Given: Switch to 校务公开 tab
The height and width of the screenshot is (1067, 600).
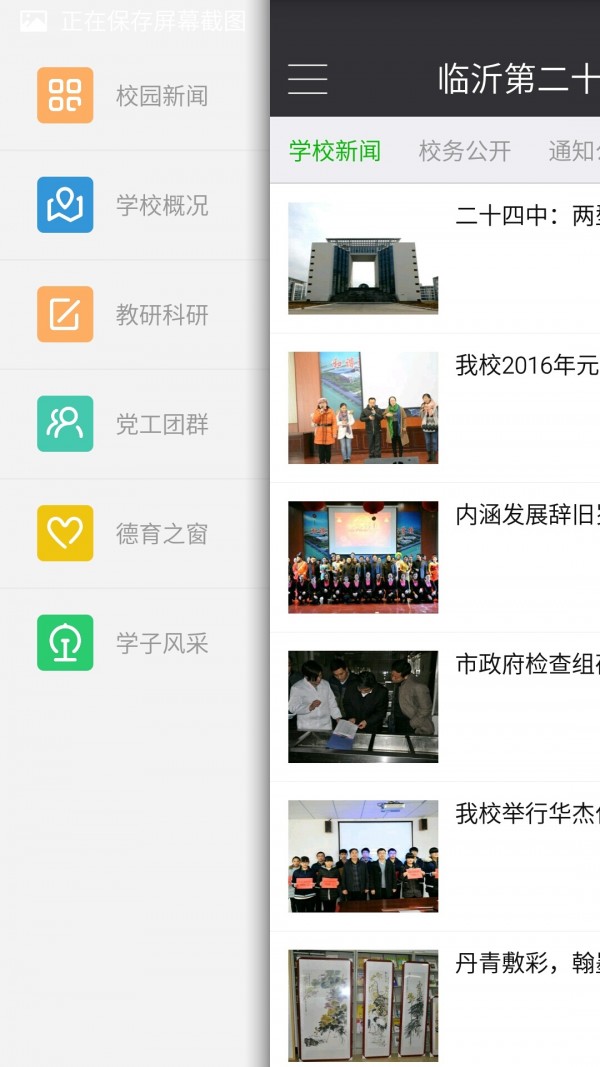Looking at the screenshot, I should coord(464,151).
